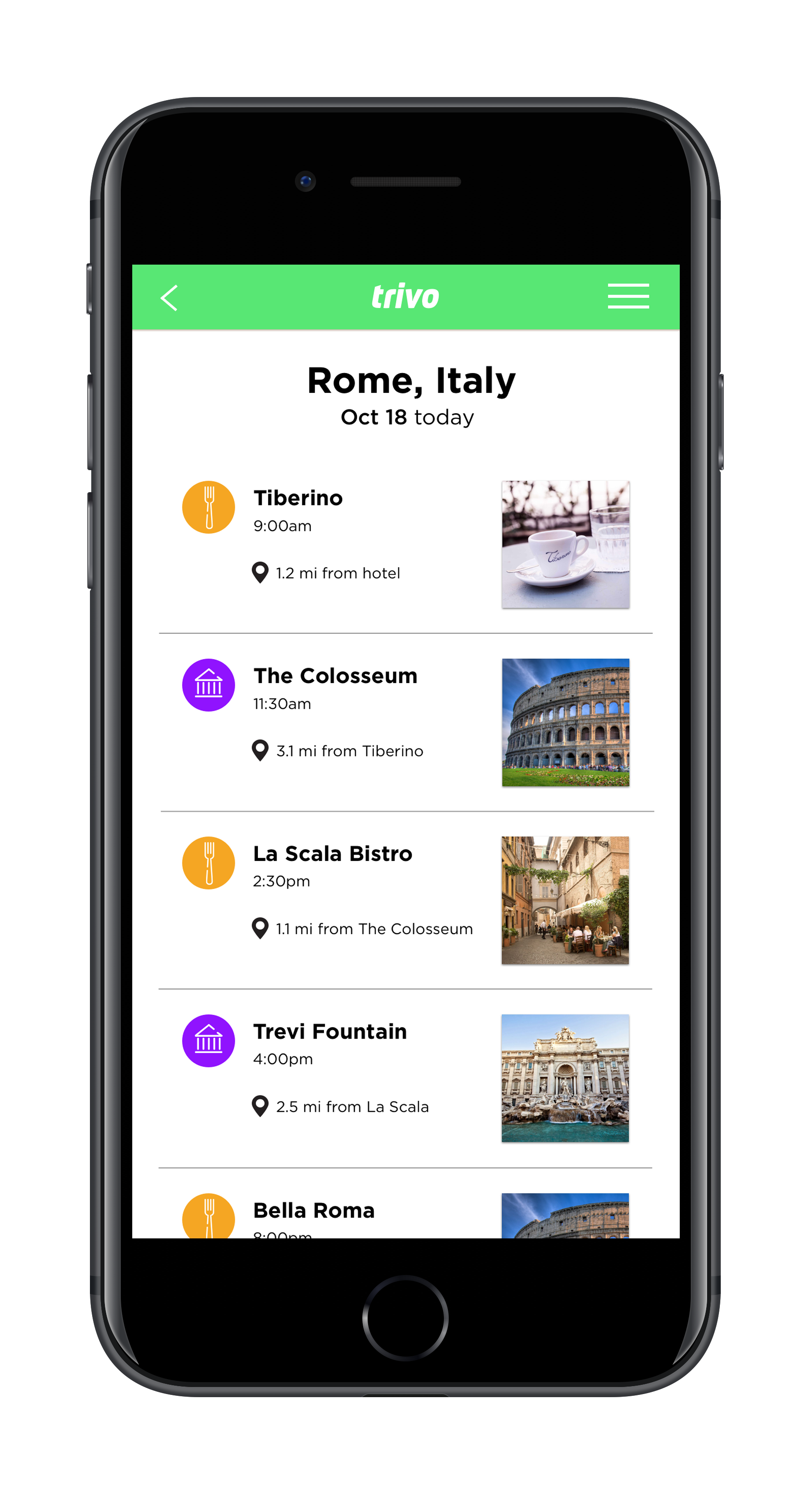Open The Colosseum 11:30am entry
Image resolution: width=812 pixels, height=1503 pixels.
point(335,676)
